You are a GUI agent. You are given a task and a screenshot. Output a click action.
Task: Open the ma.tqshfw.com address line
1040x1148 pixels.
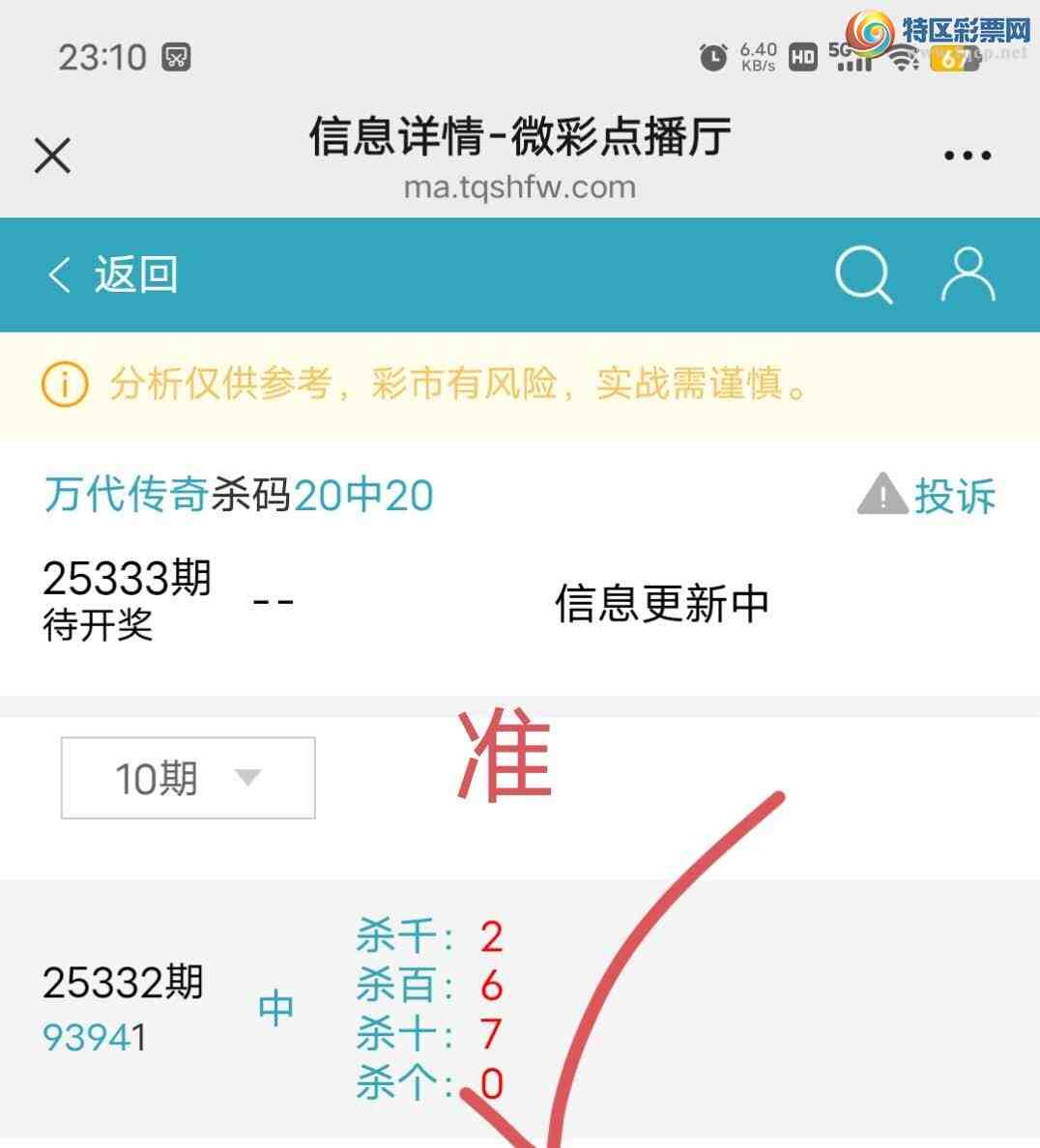pyautogui.click(x=519, y=187)
